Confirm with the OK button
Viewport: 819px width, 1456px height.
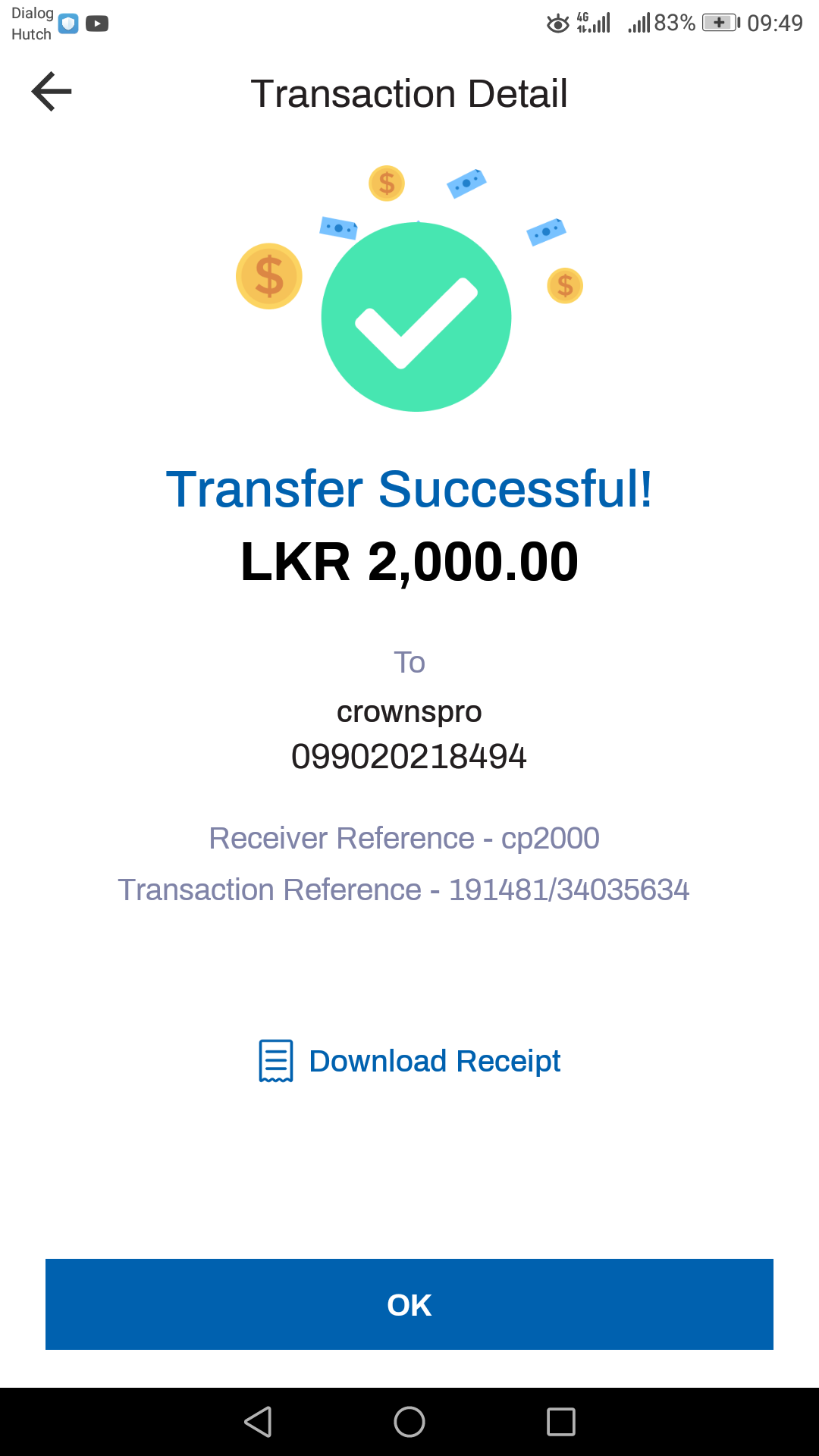(409, 1304)
